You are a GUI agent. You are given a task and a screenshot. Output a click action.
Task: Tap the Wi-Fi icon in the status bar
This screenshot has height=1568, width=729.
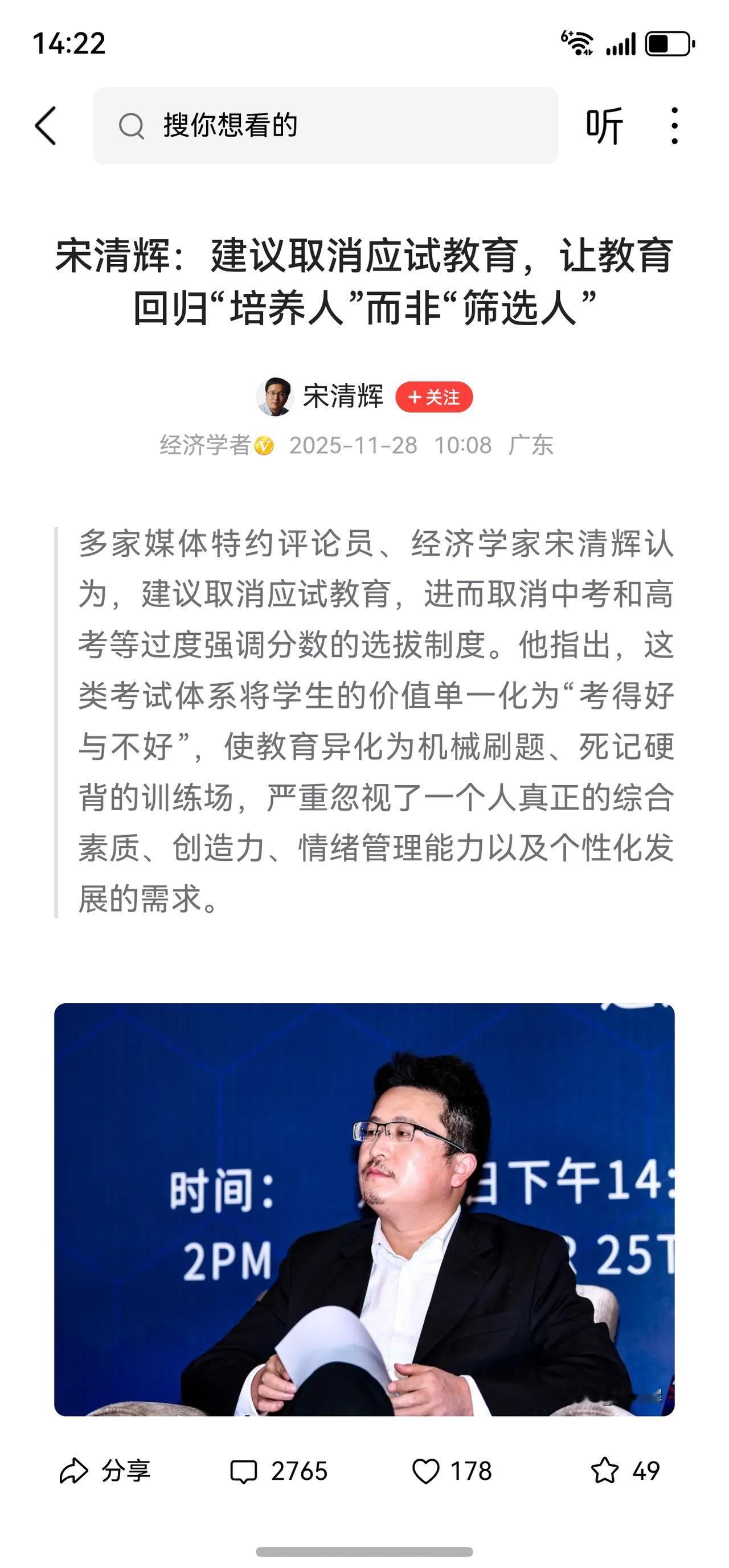tap(577, 43)
